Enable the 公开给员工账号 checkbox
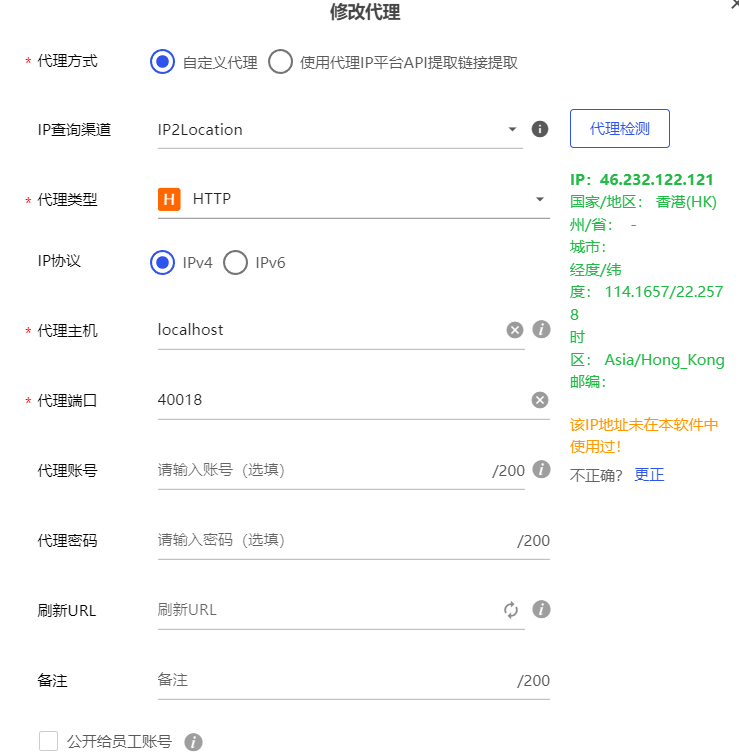 48,741
